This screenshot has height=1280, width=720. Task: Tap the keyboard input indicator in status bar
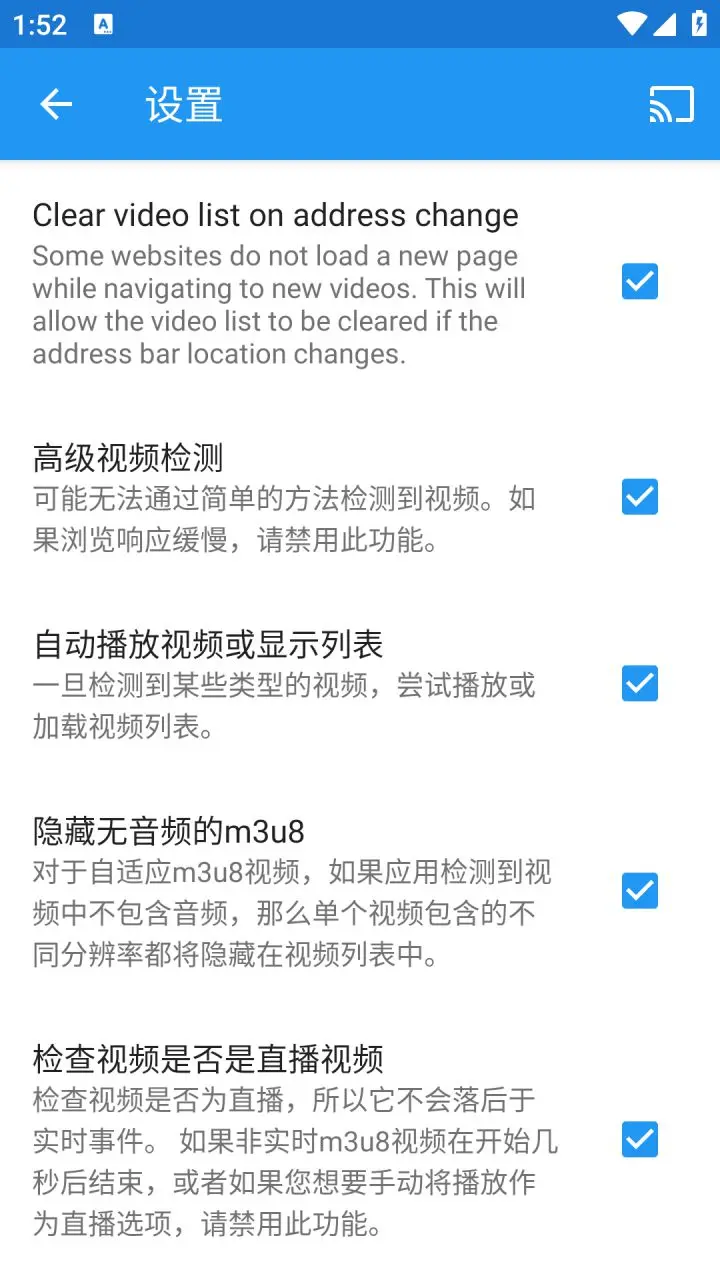click(103, 22)
